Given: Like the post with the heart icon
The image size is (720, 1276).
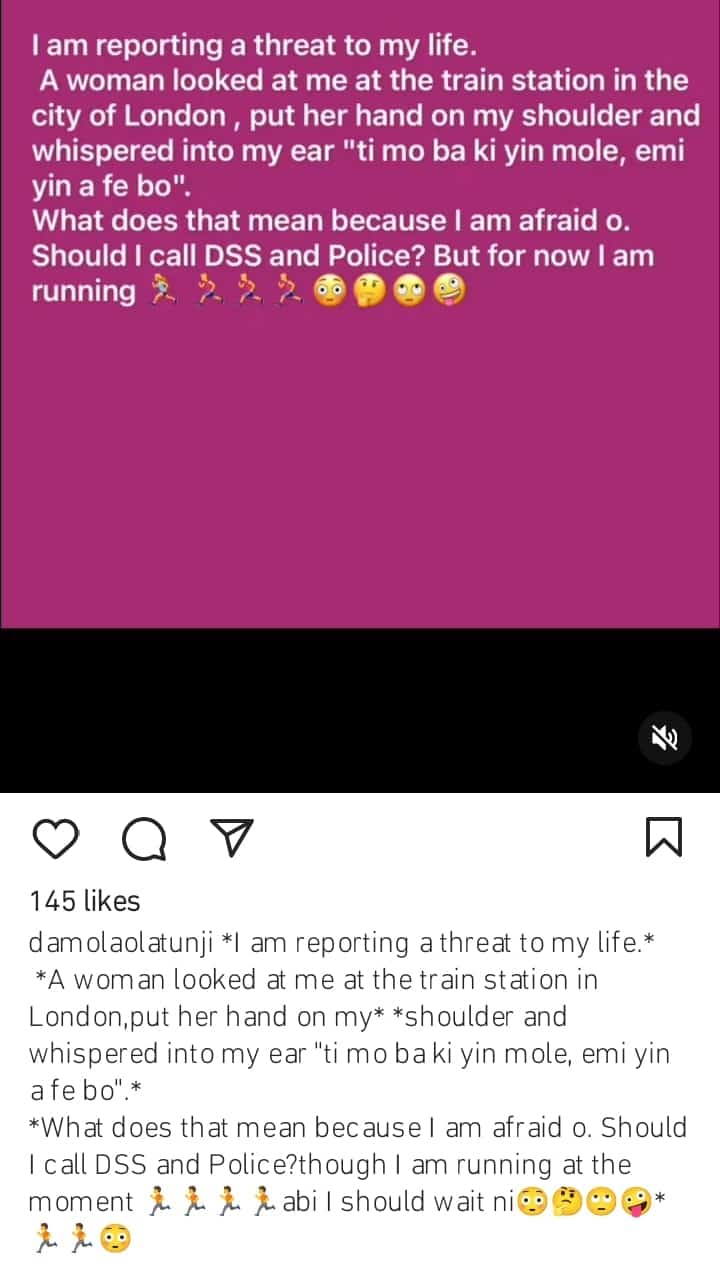Looking at the screenshot, I should [x=54, y=838].
